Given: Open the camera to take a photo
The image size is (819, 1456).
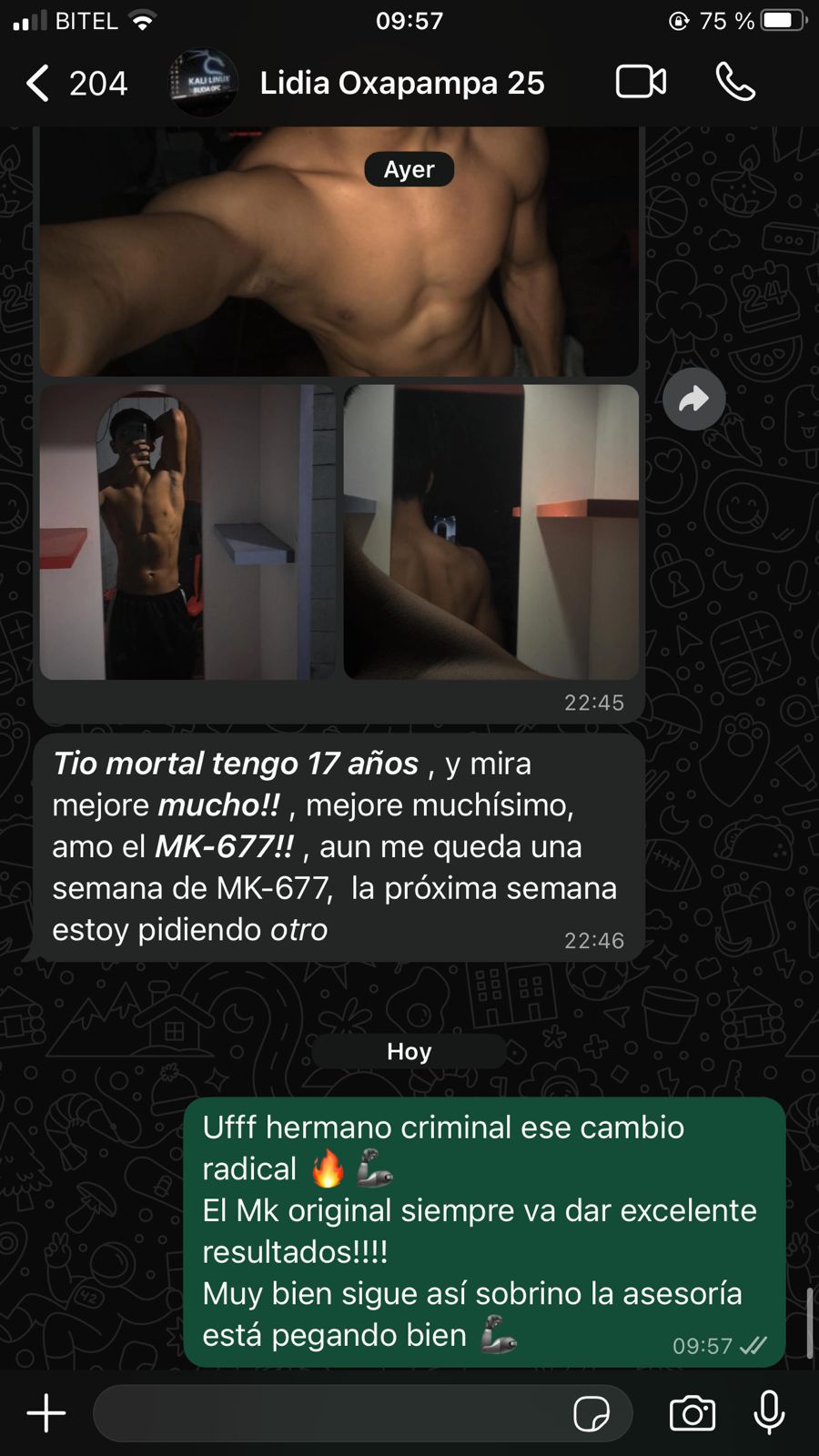Looking at the screenshot, I should (x=693, y=1413).
